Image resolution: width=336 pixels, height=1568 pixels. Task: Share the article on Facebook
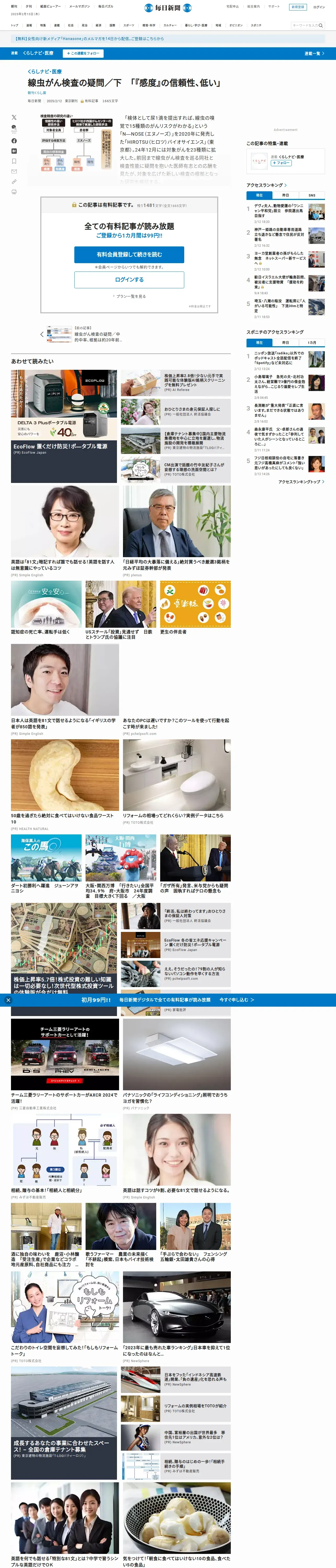[14, 141]
